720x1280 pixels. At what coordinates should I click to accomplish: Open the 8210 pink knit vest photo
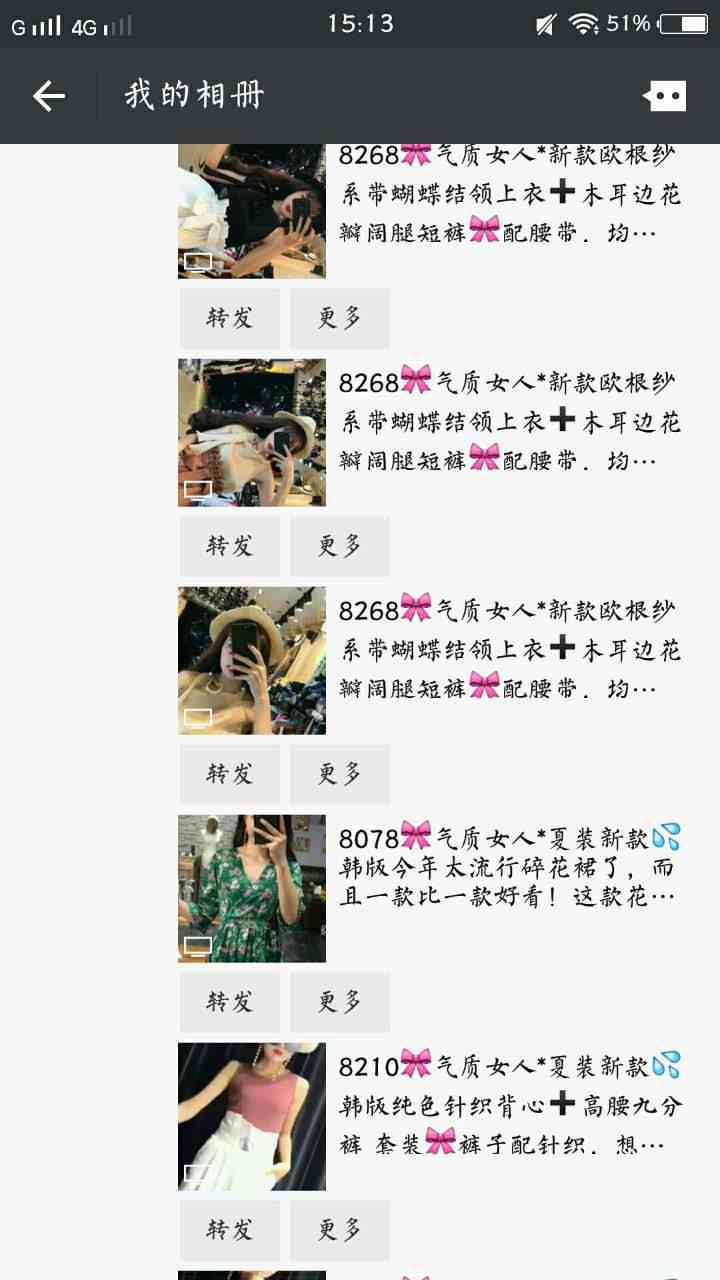[252, 1116]
